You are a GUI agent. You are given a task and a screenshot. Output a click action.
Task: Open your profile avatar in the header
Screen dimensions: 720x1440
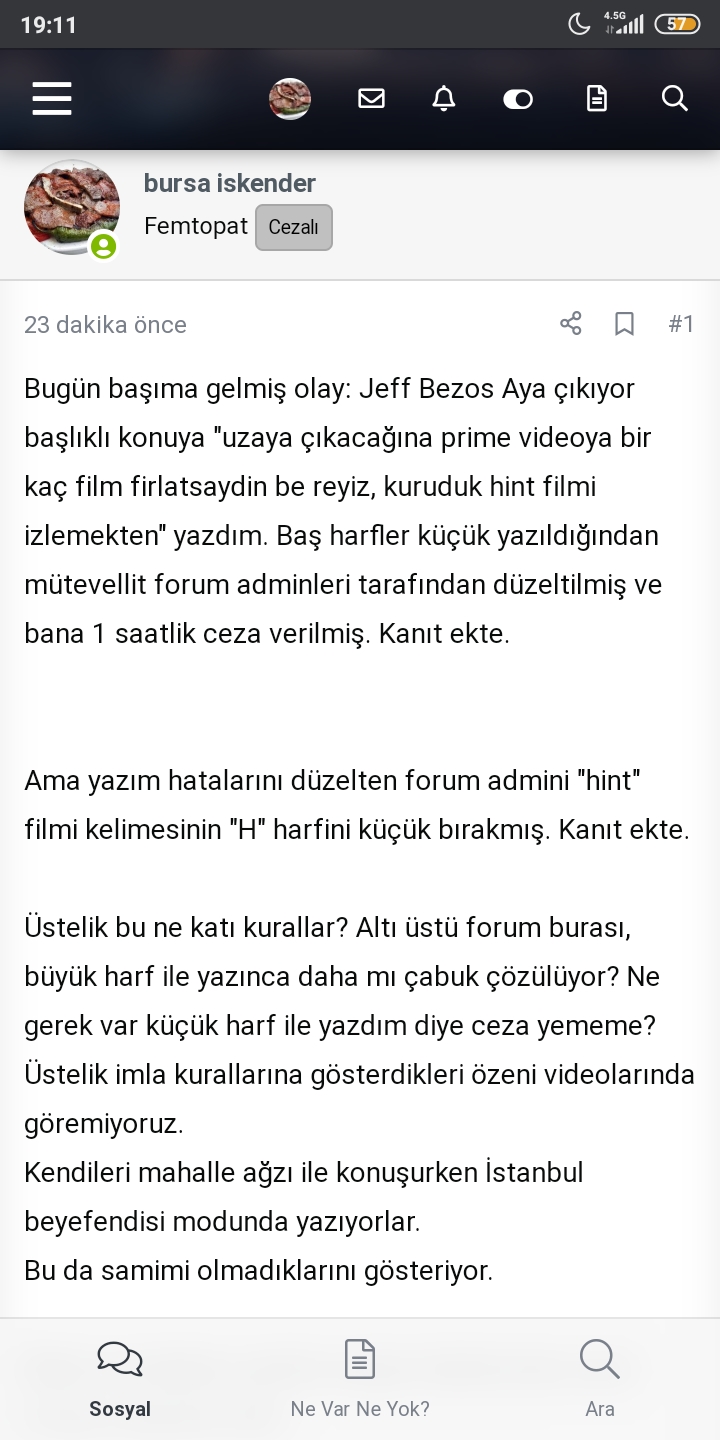tap(290, 99)
